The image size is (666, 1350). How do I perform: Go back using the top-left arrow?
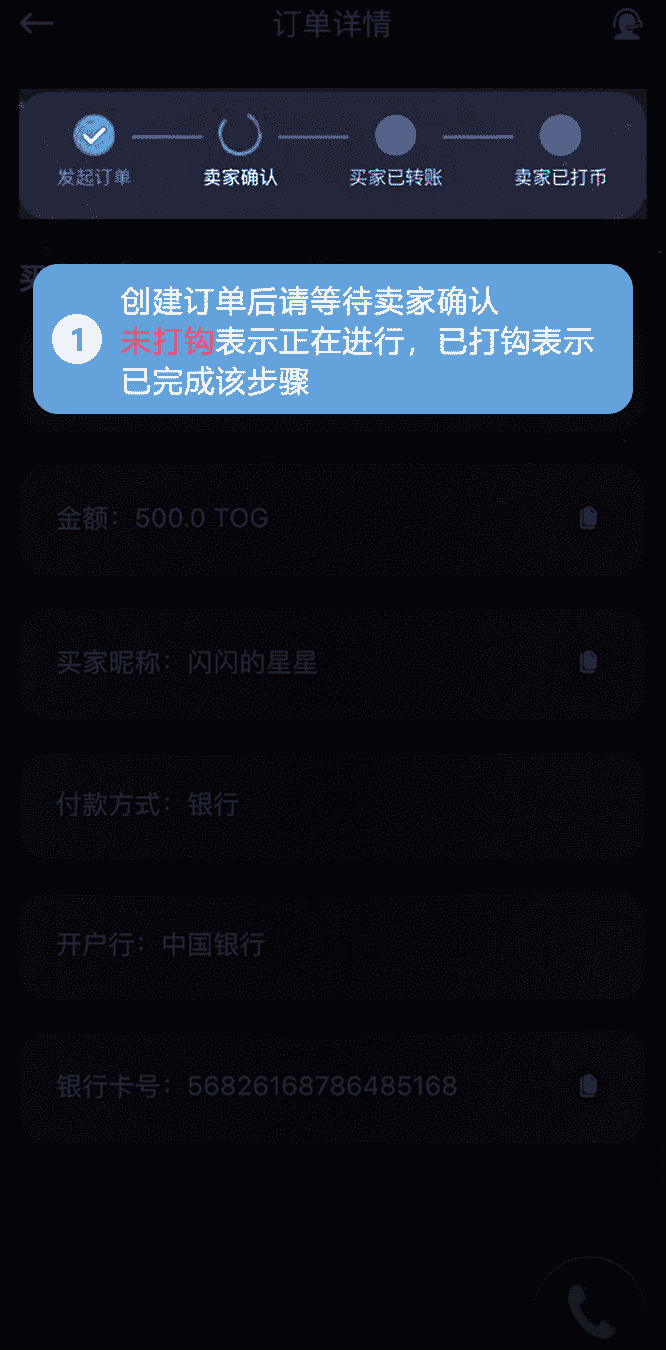pos(36,24)
